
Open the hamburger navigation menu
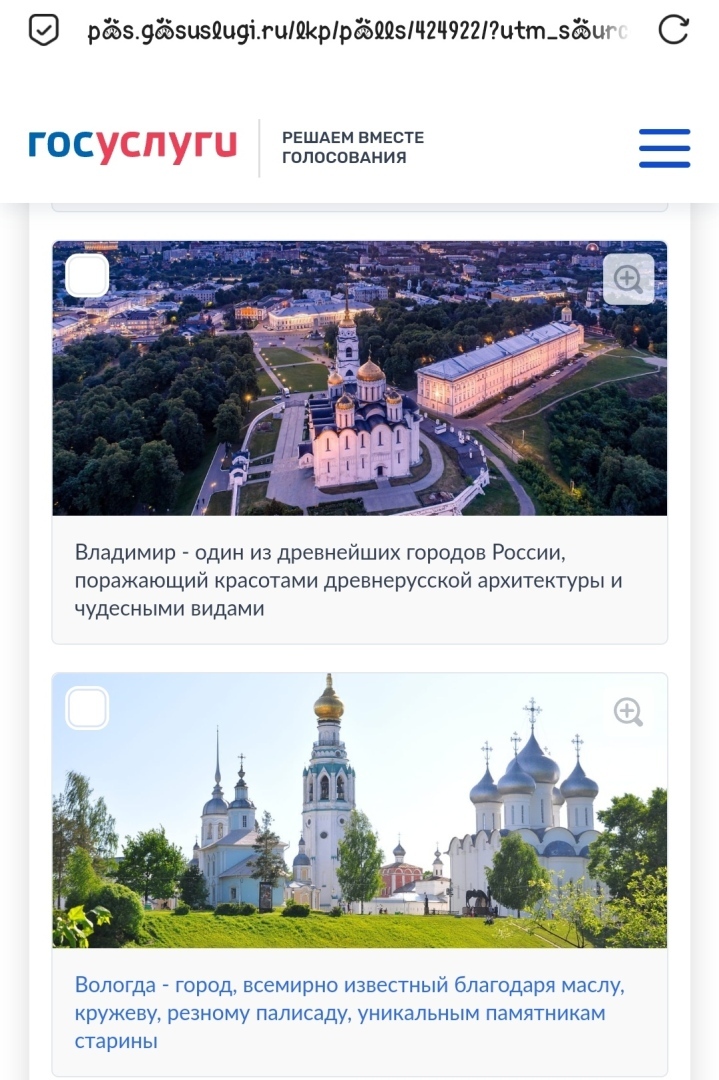(664, 148)
